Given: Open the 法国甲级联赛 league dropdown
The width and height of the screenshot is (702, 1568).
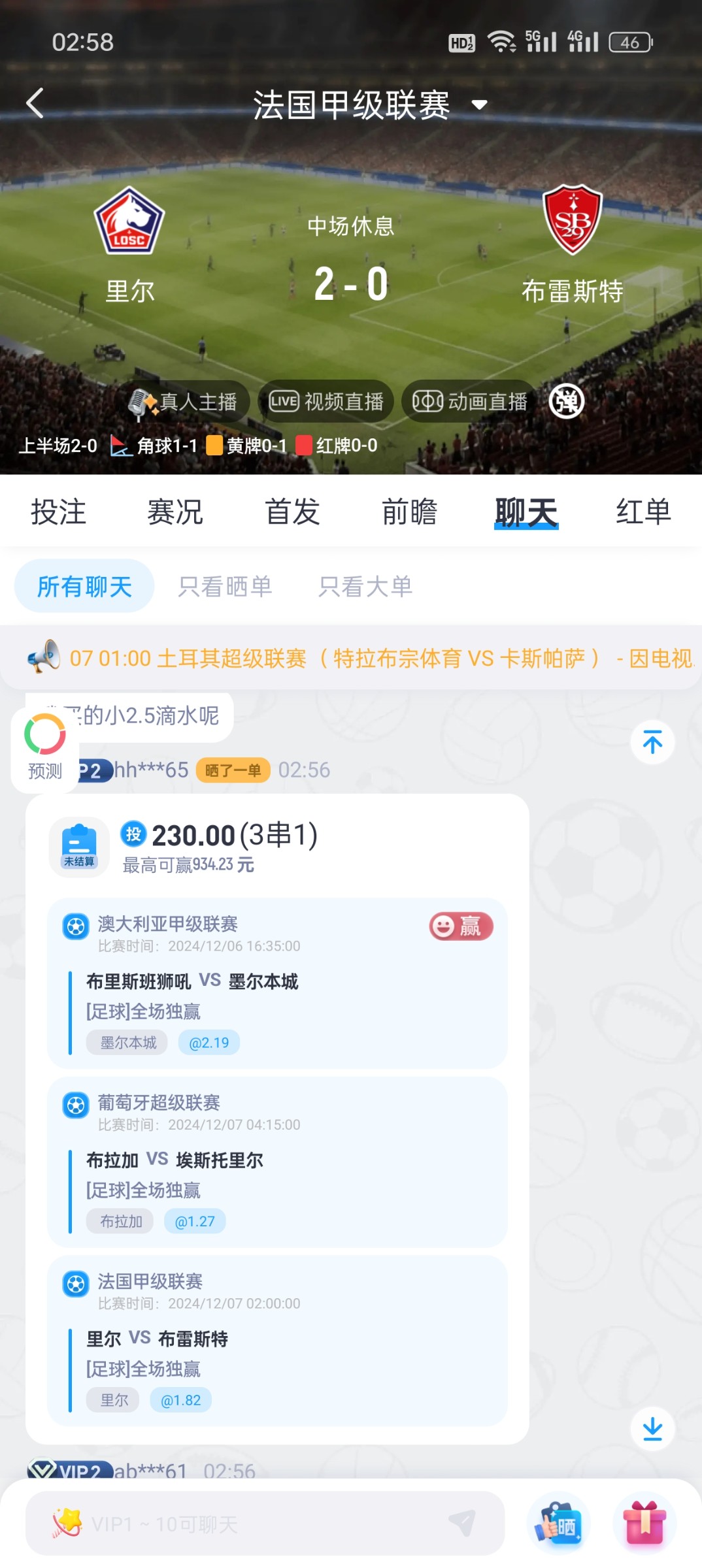Looking at the screenshot, I should pyautogui.click(x=370, y=105).
